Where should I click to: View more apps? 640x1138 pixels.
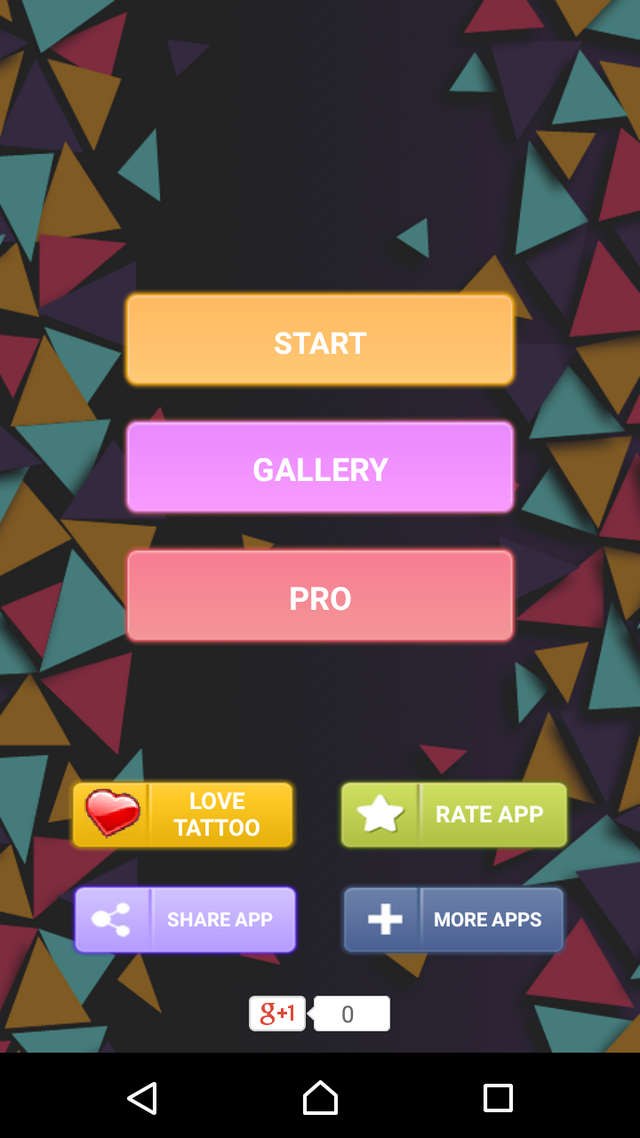click(454, 919)
